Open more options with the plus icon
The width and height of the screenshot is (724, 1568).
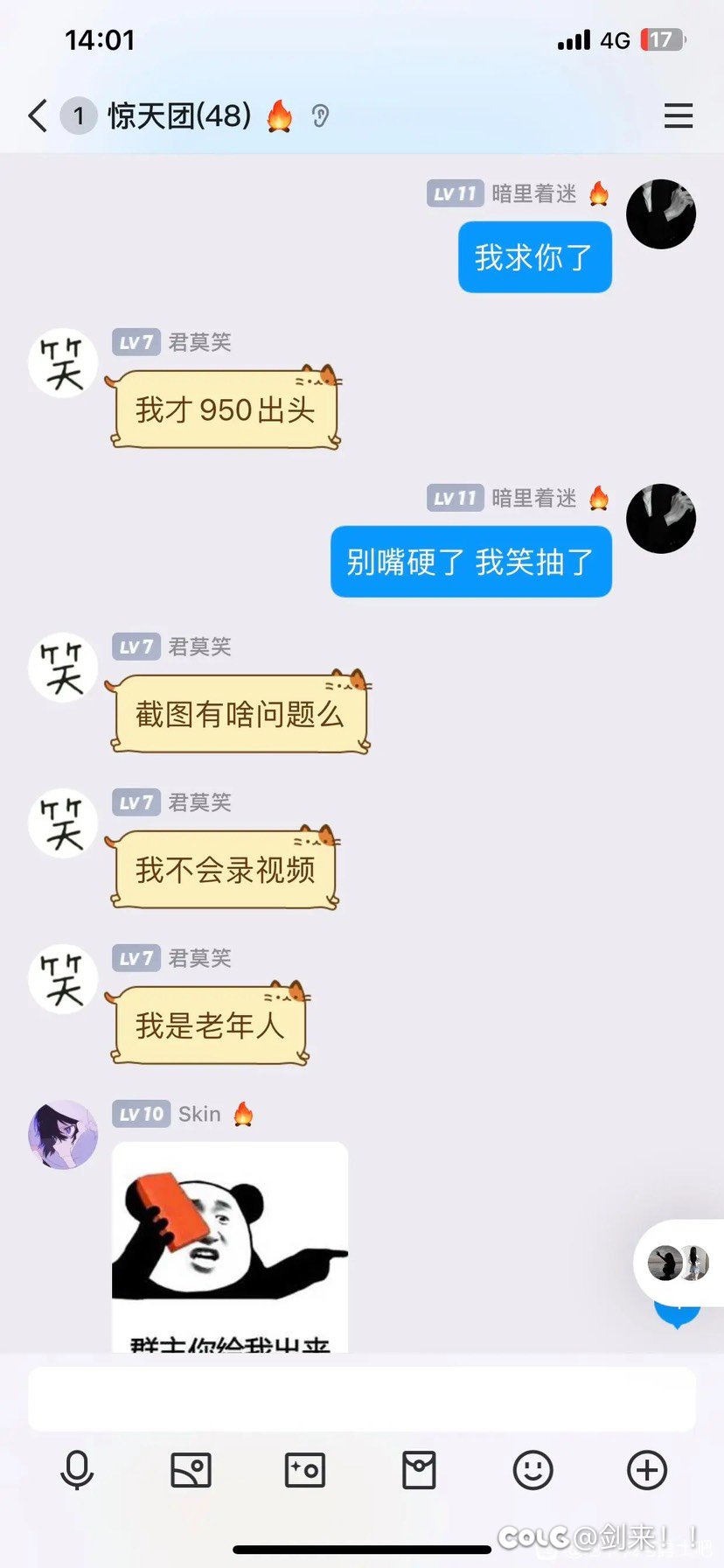(x=647, y=1470)
